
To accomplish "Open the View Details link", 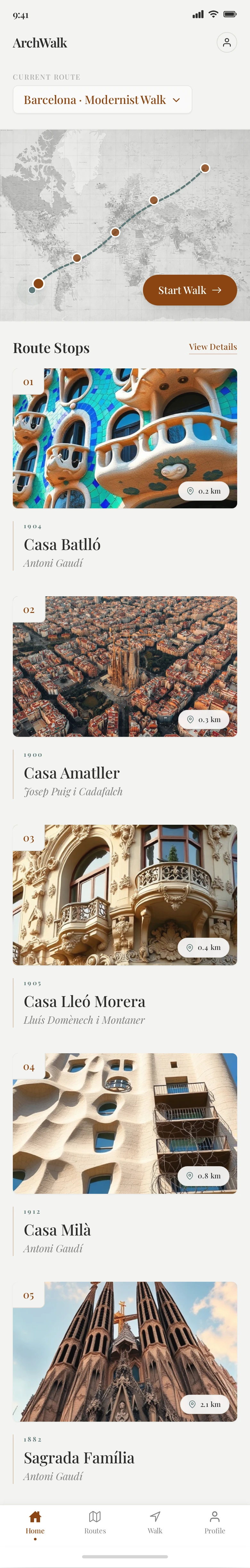I will [212, 347].
